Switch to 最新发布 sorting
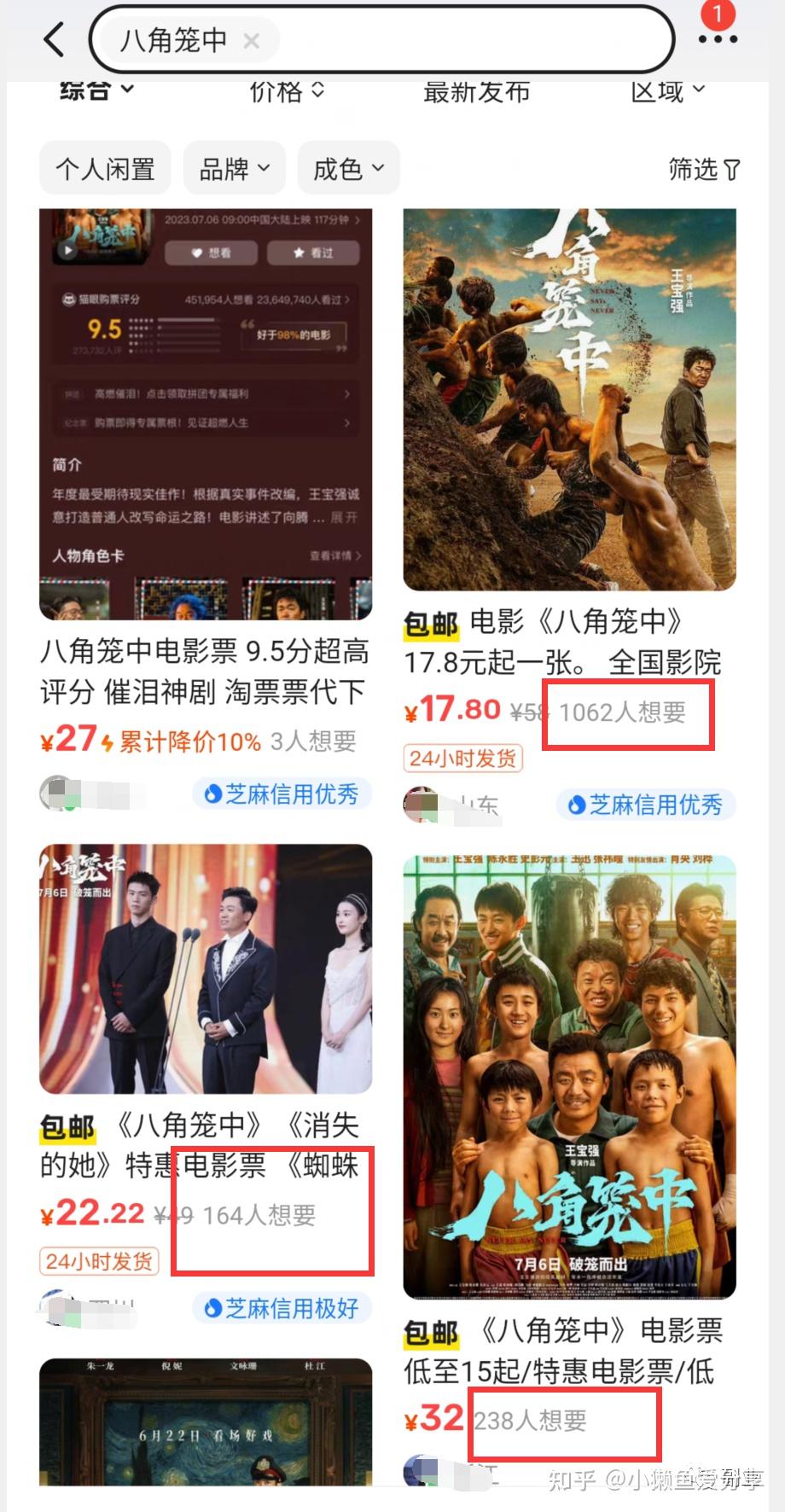 [x=476, y=90]
